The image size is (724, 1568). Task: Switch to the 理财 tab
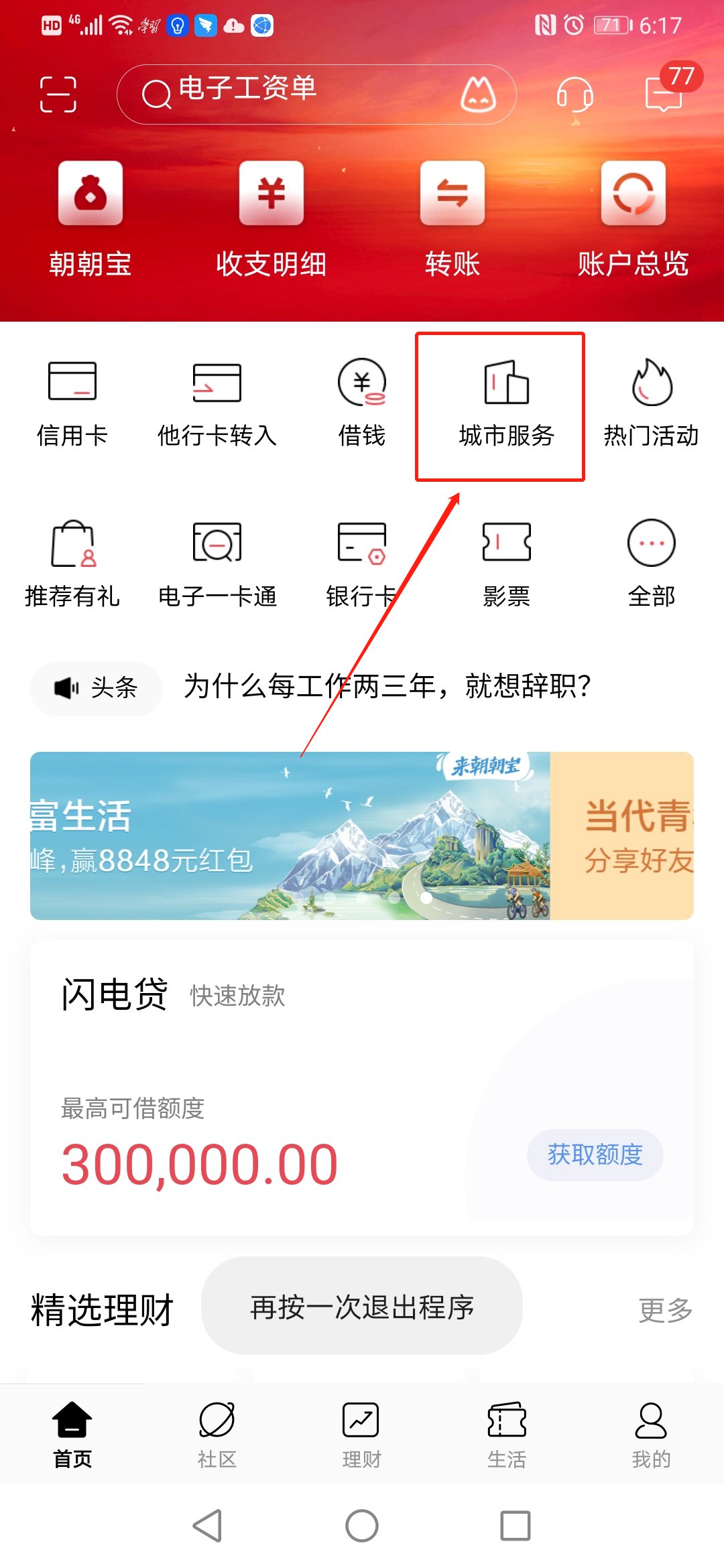(x=362, y=1434)
